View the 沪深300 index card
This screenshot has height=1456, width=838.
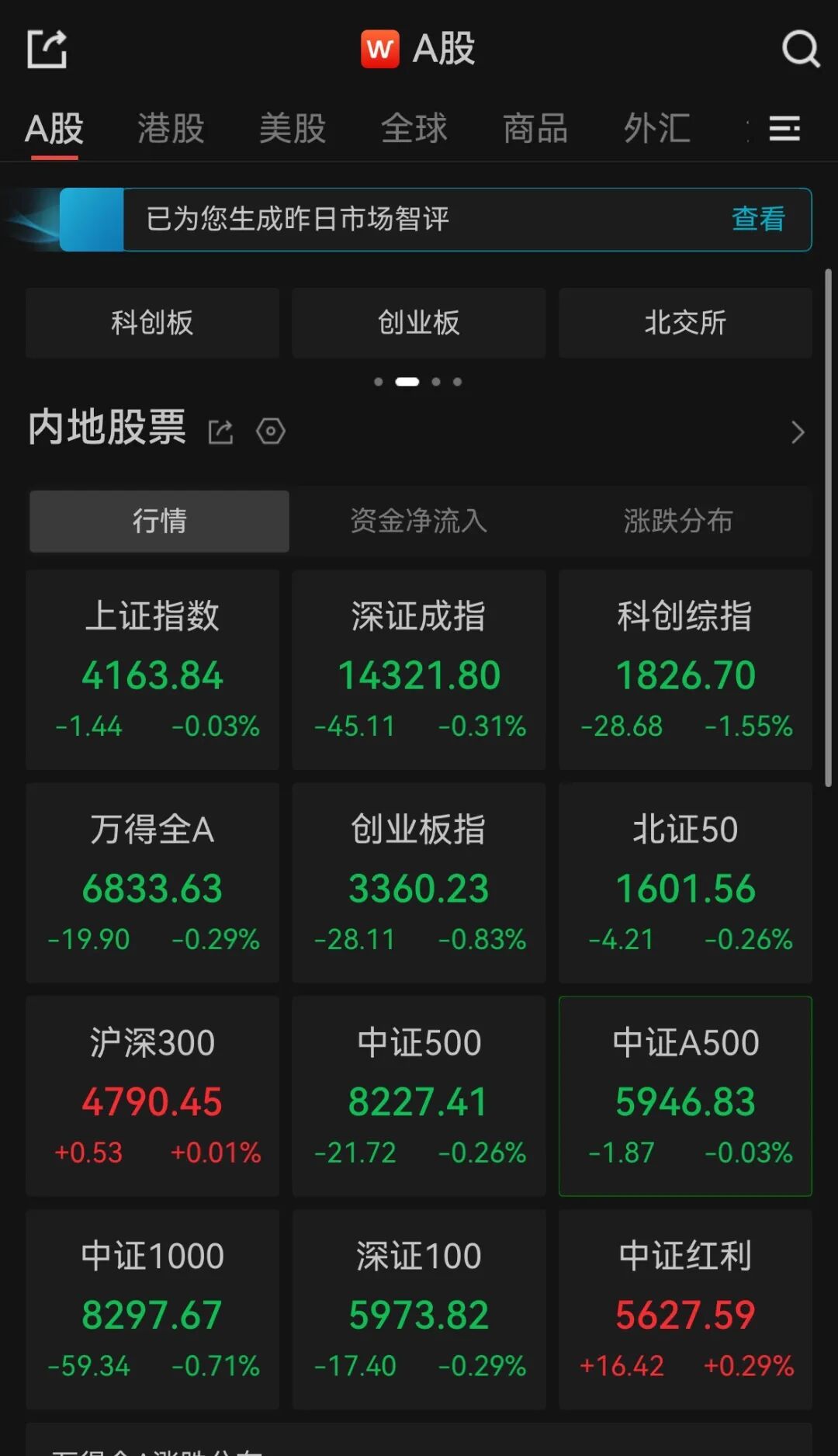click(152, 1096)
